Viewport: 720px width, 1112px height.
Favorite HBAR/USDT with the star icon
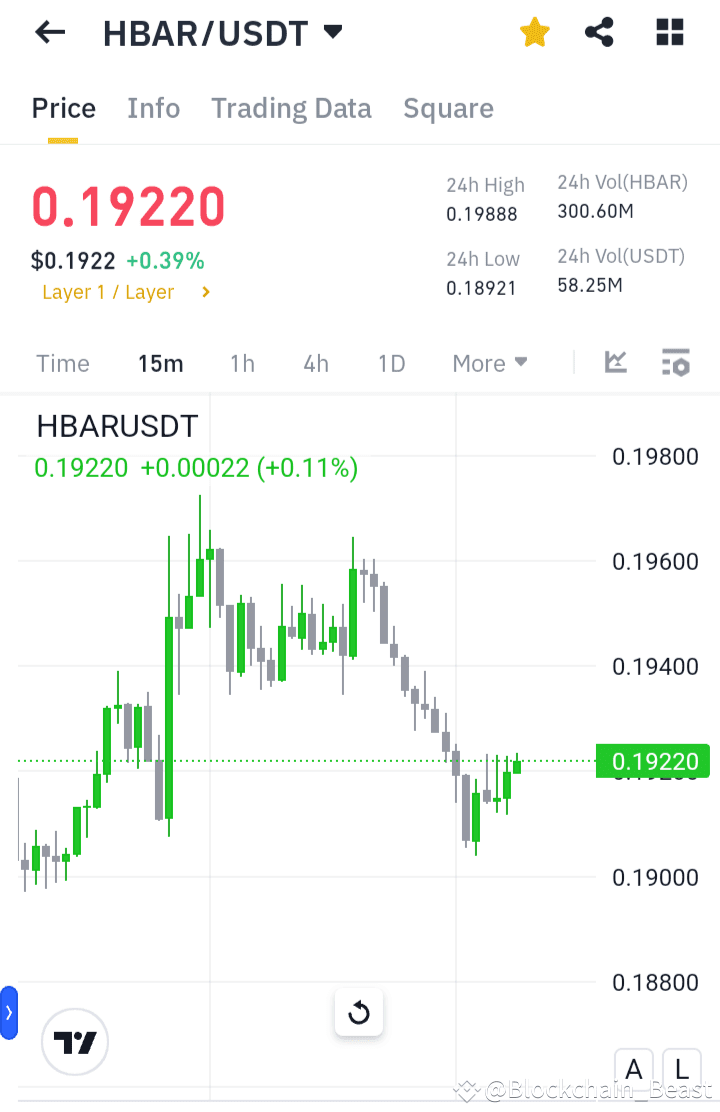click(535, 32)
